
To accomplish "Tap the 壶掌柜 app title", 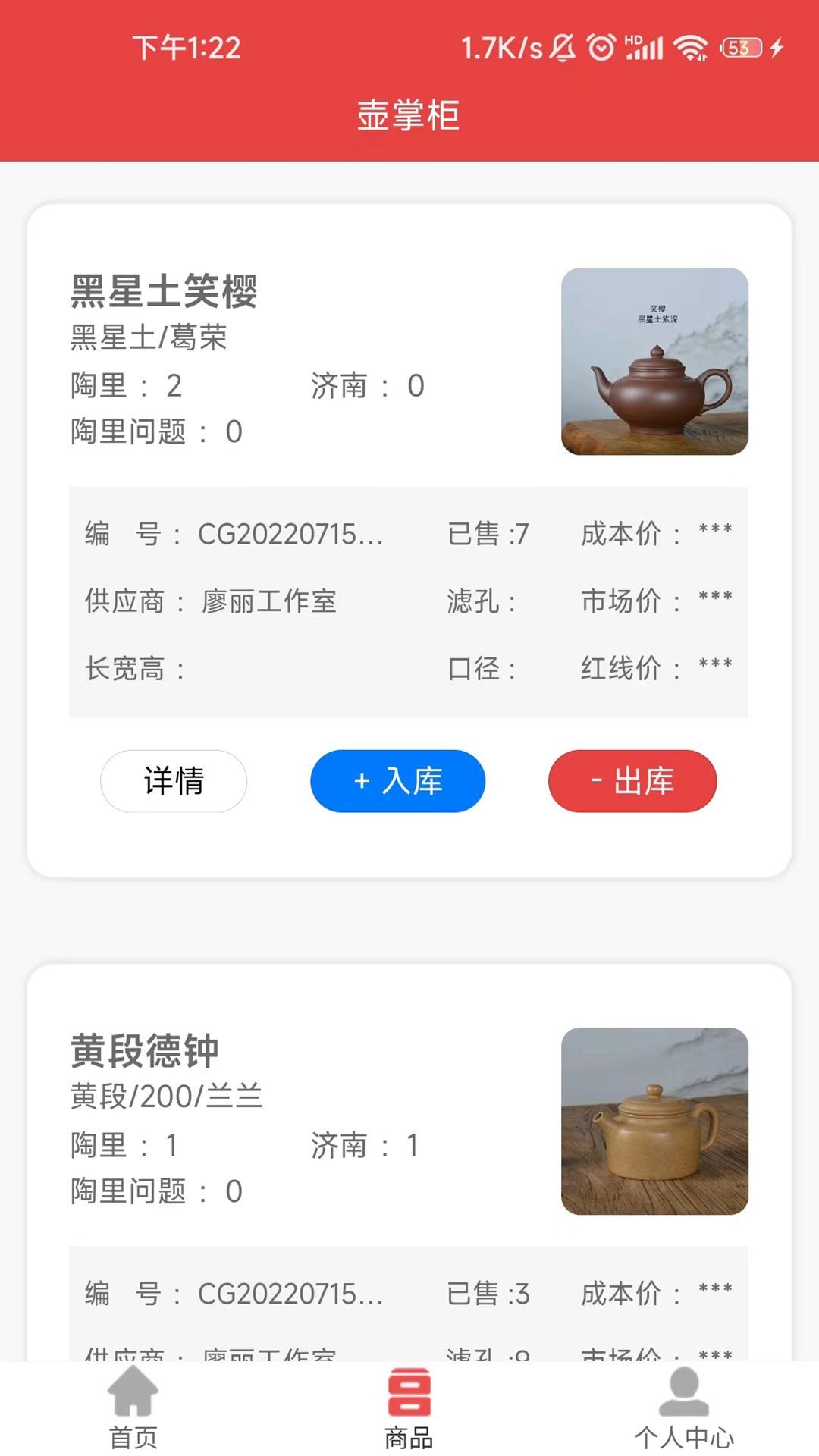I will (409, 115).
